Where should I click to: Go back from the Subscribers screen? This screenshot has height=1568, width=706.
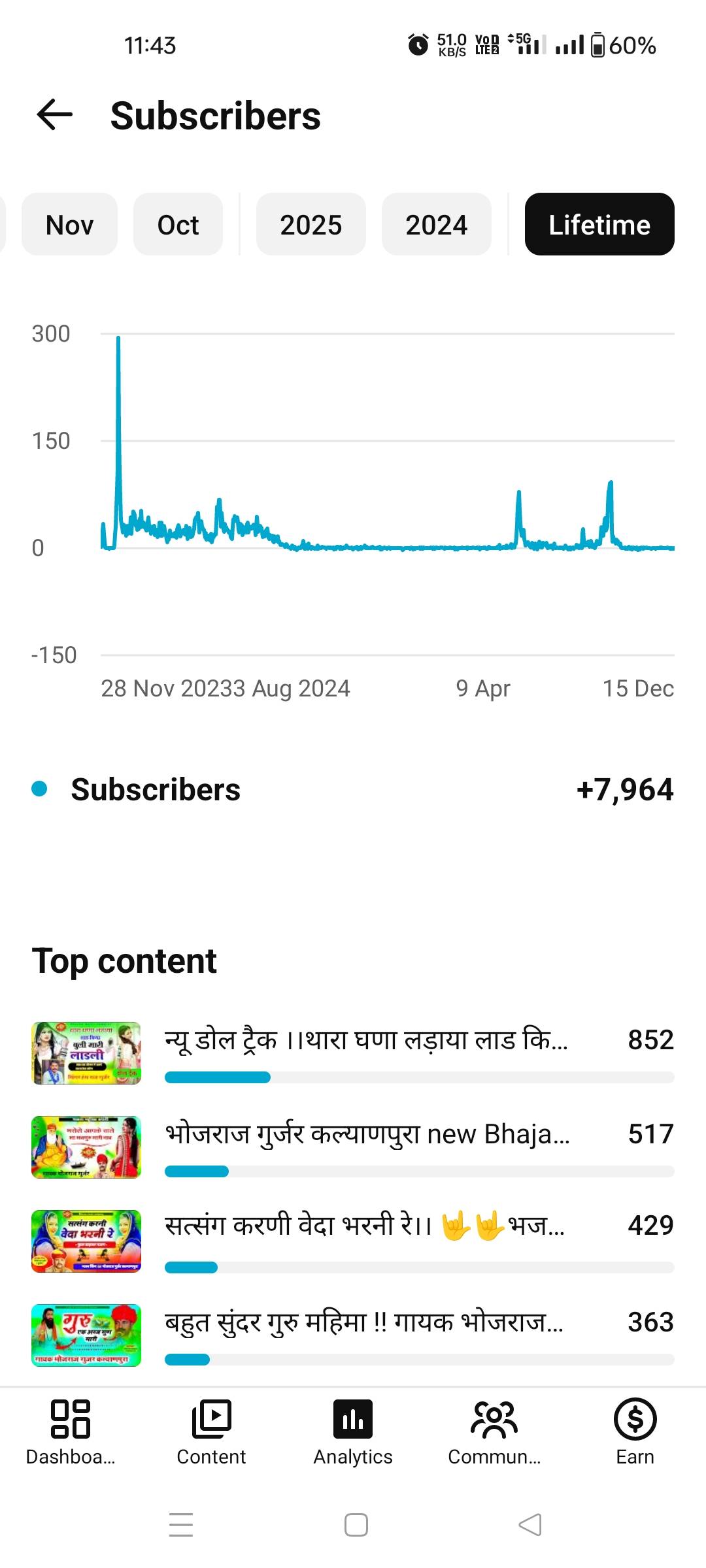[55, 116]
